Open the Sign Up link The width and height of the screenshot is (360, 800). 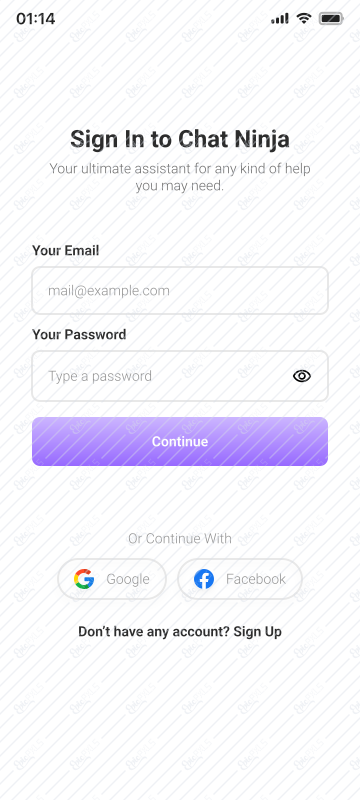point(258,632)
